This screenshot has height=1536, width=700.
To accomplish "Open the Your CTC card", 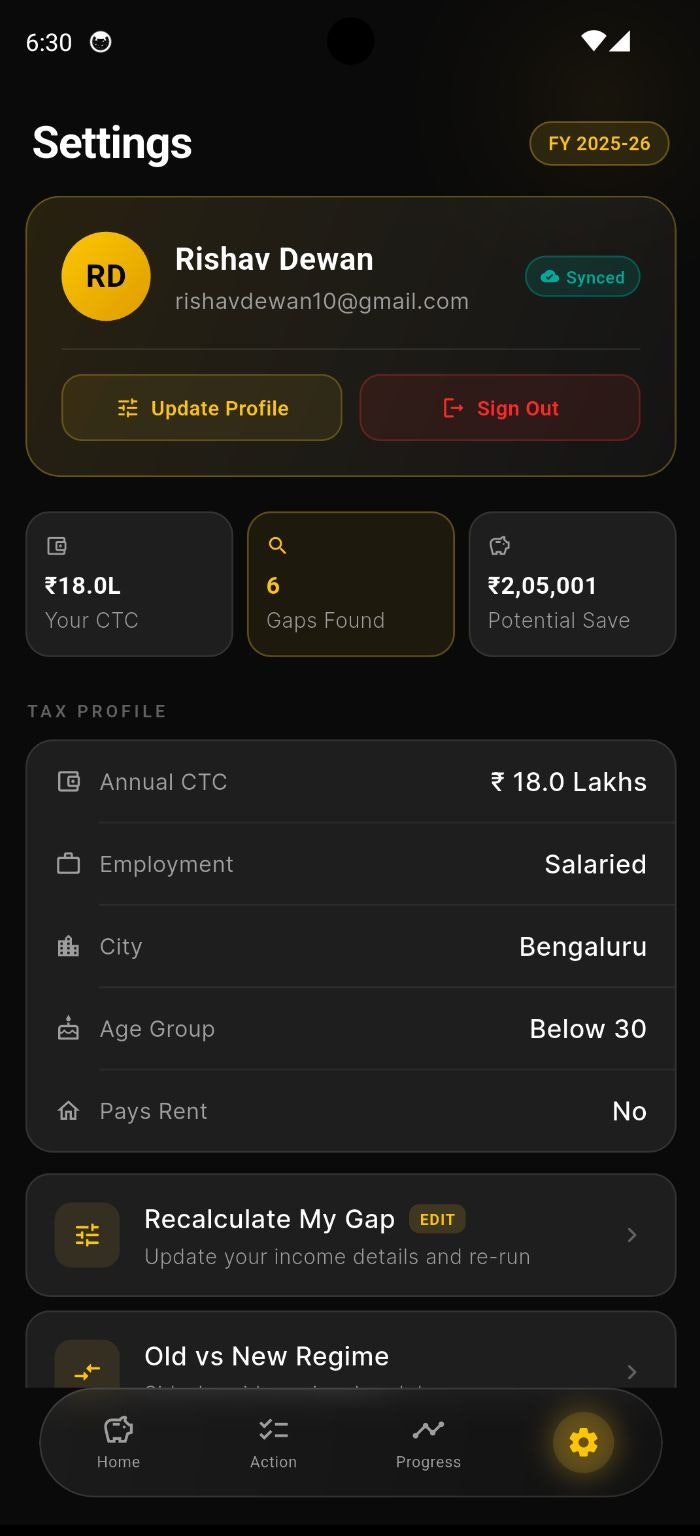I will click(129, 584).
